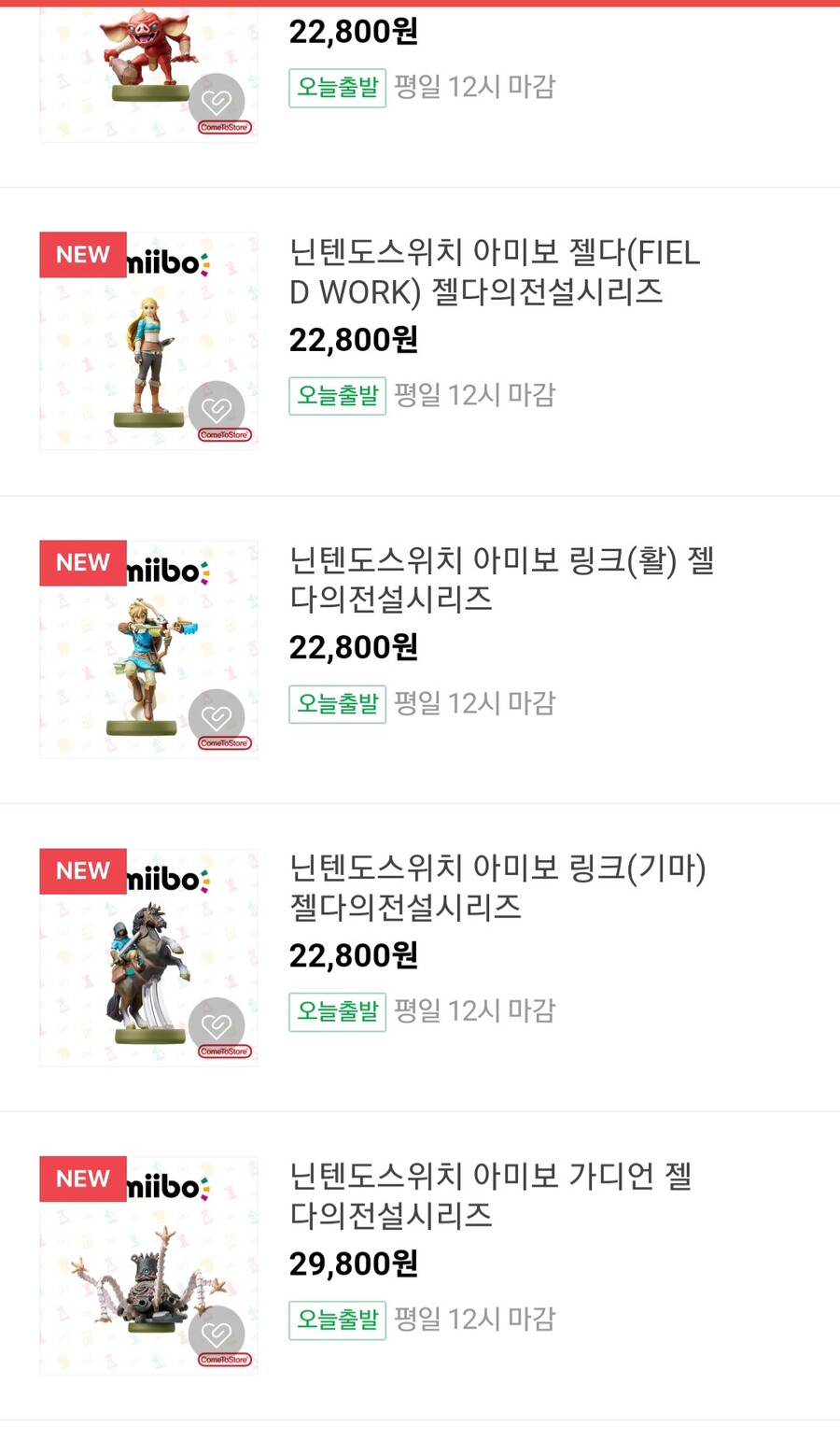Favorite the 링크(기마) amiibo with the heart icon
The height and width of the screenshot is (1440, 840).
217,1025
